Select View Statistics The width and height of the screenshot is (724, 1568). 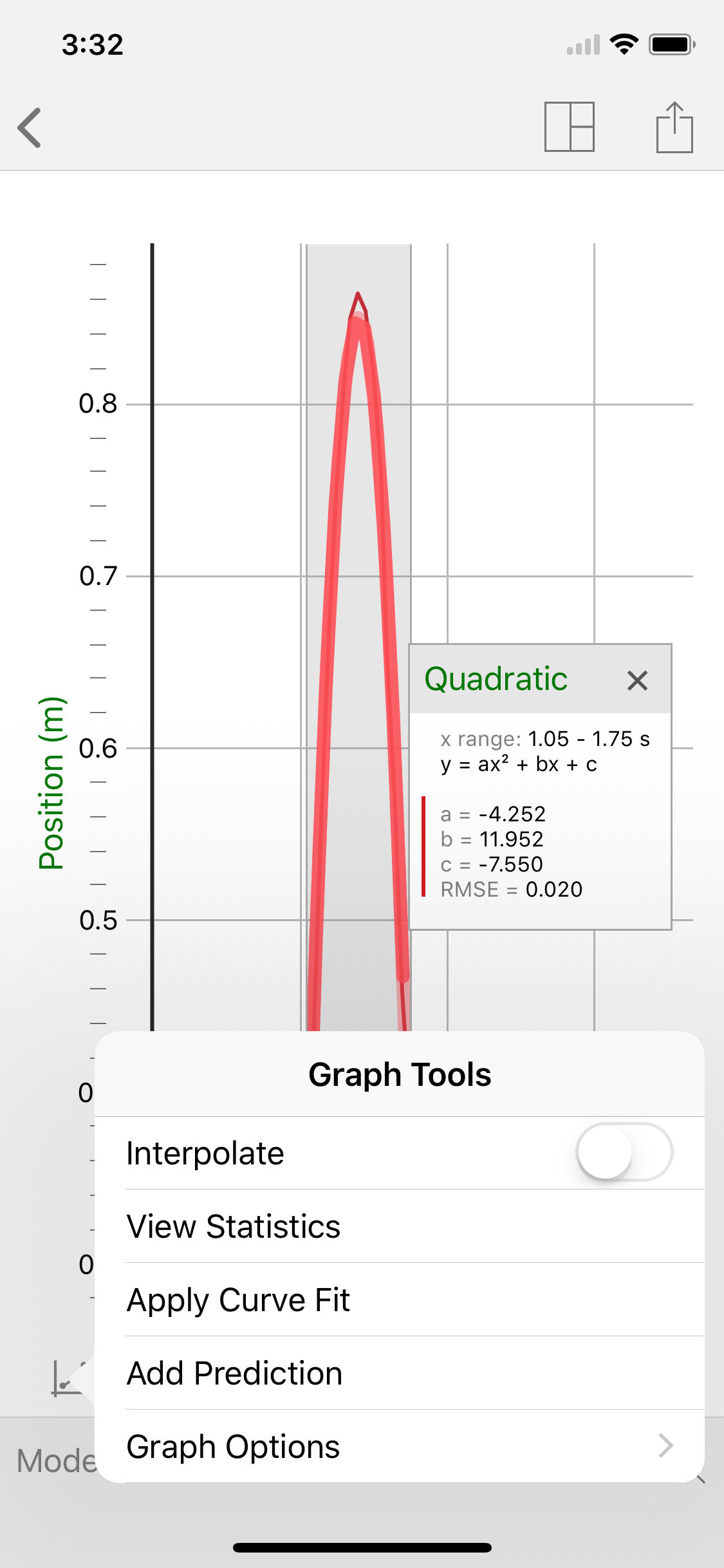point(234,1226)
